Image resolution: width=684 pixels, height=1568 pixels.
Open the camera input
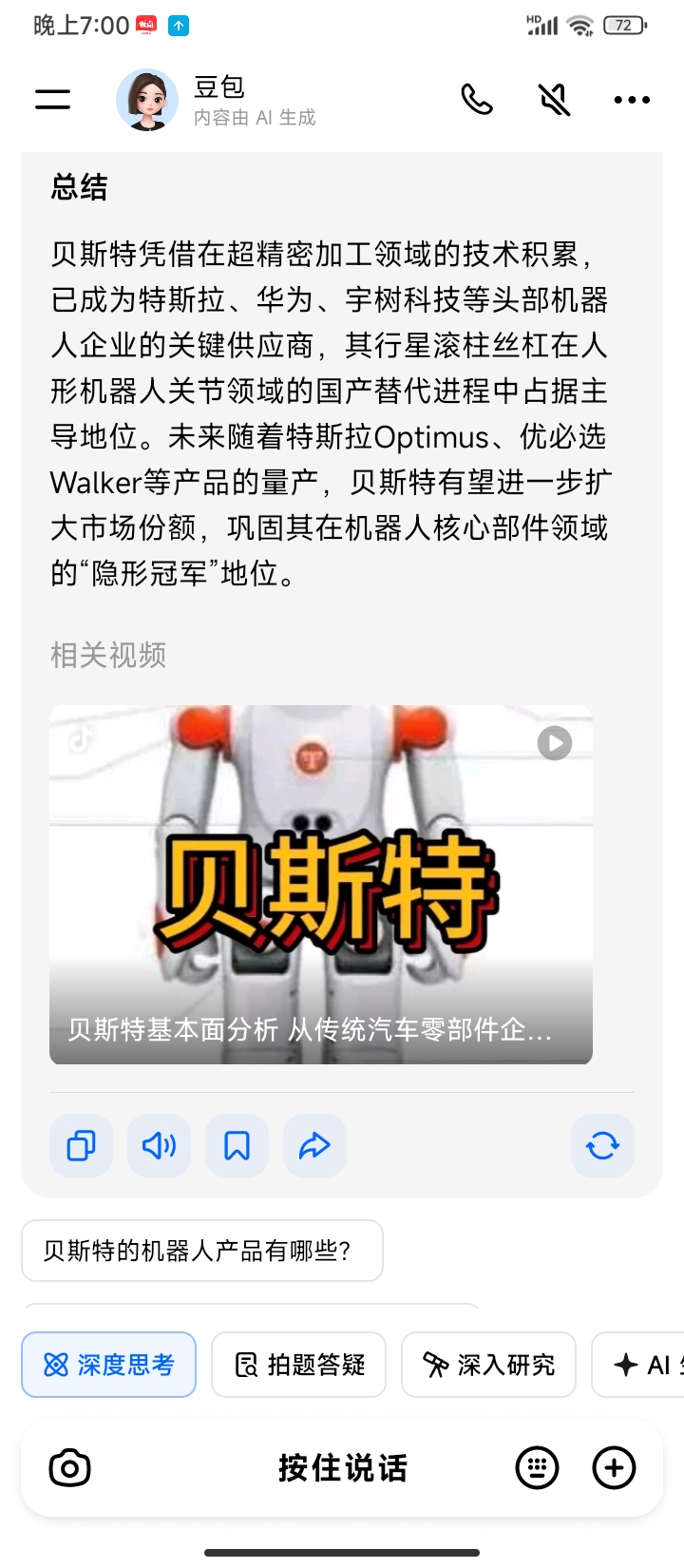[x=69, y=1468]
